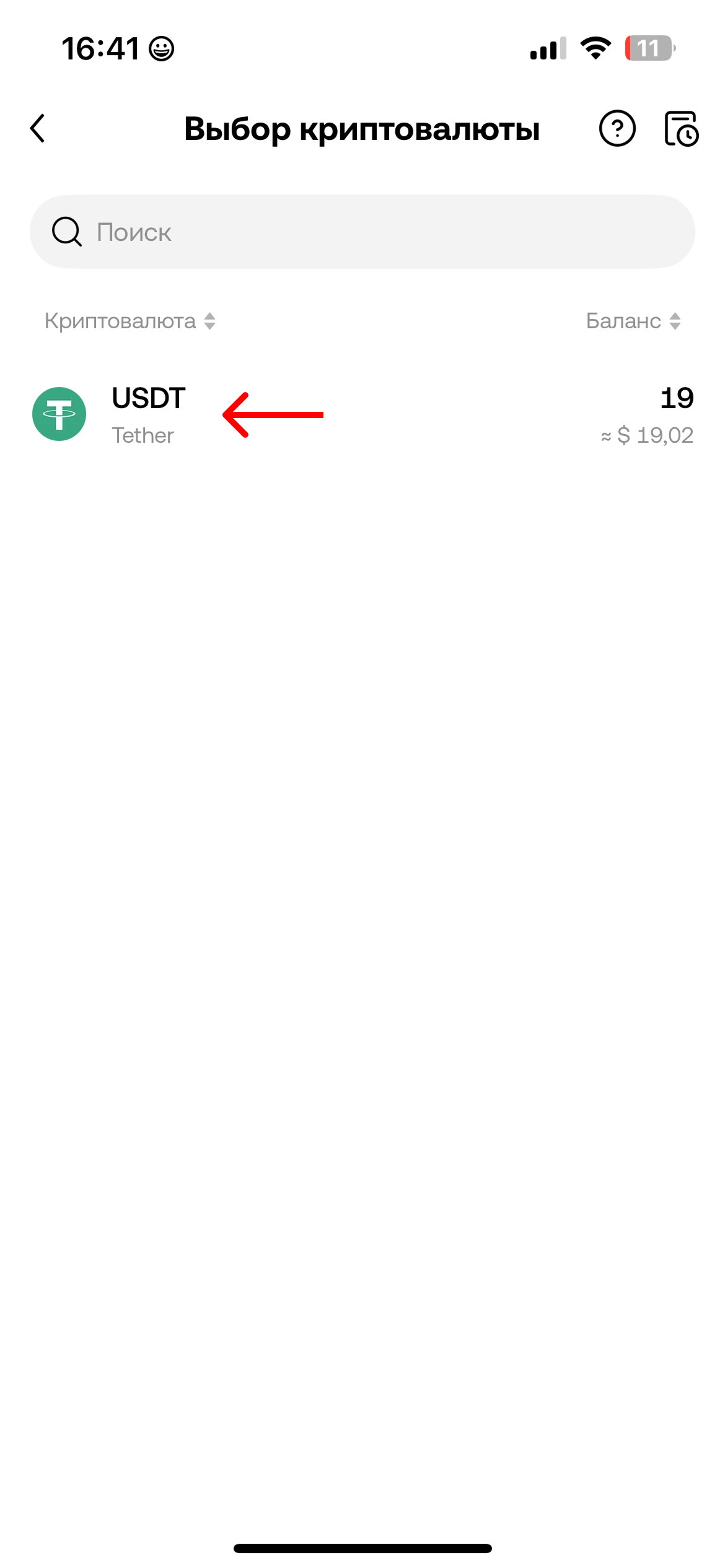The height and width of the screenshot is (1568, 725).
Task: Open the help question mark icon
Action: (617, 129)
